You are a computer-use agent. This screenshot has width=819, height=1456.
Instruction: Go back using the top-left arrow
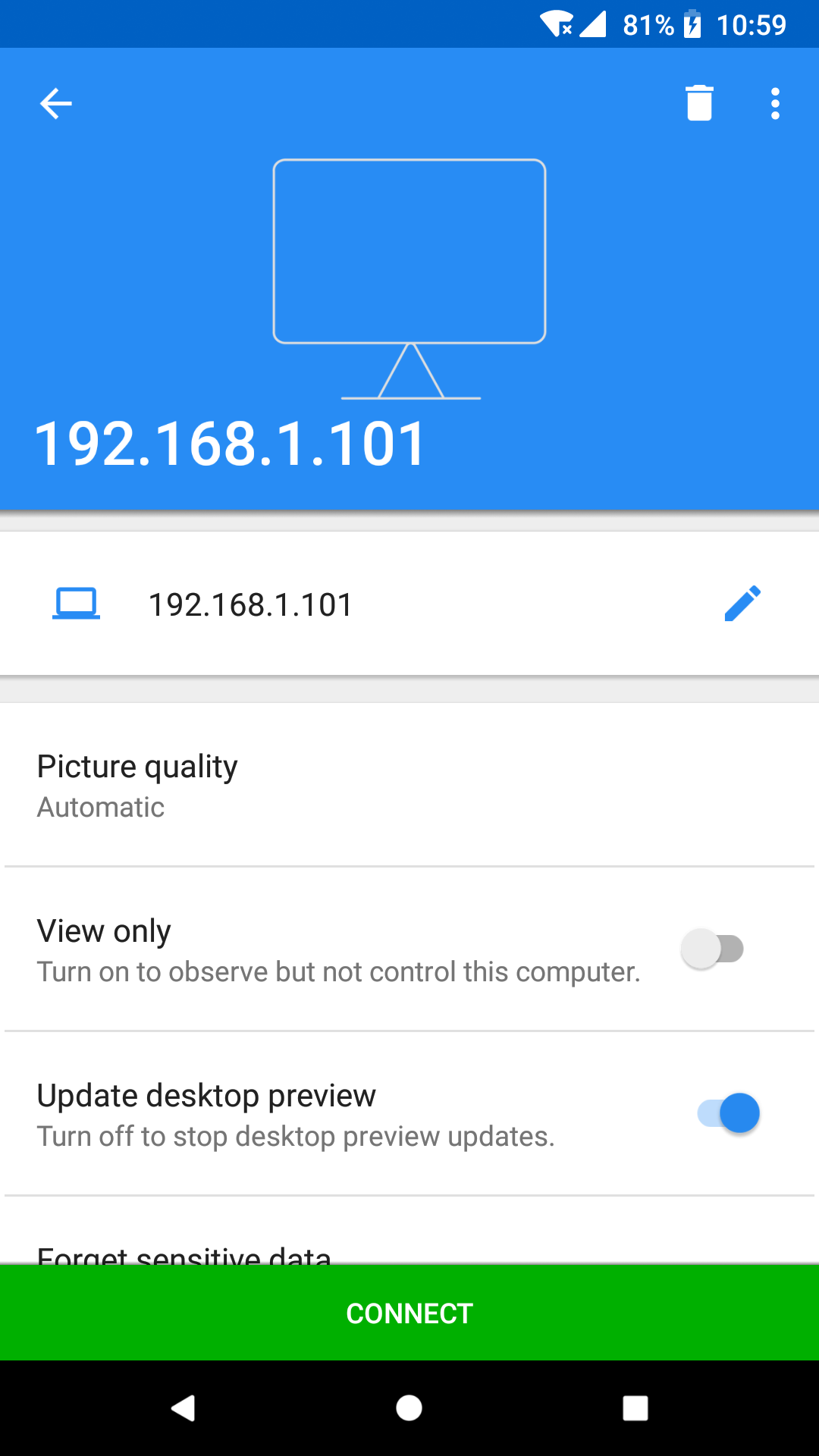(55, 104)
